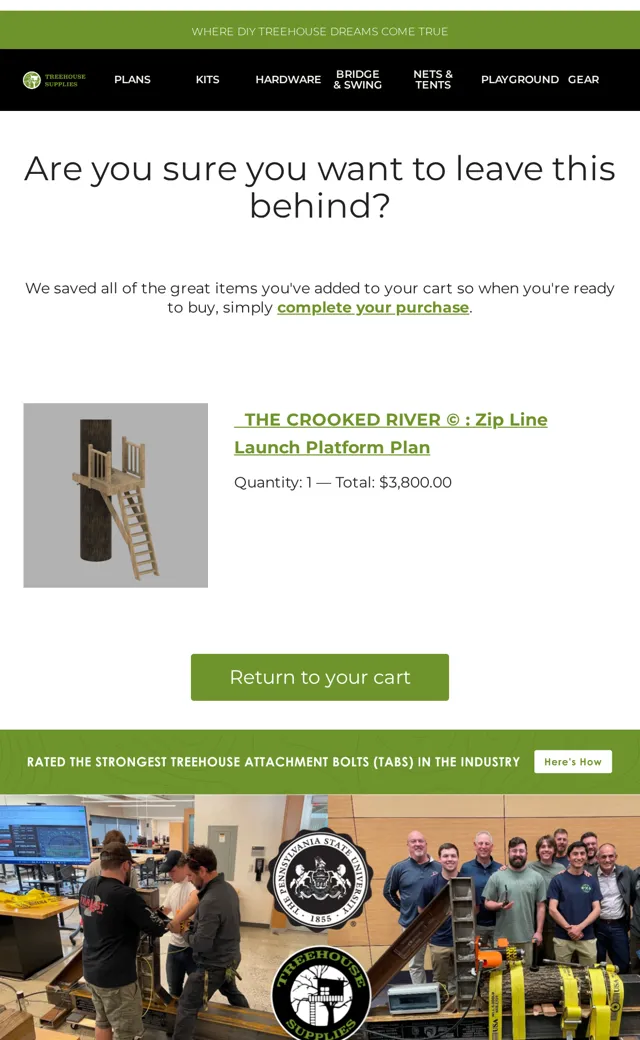View the zip line platform product image
This screenshot has width=640, height=1040.
pos(115,495)
